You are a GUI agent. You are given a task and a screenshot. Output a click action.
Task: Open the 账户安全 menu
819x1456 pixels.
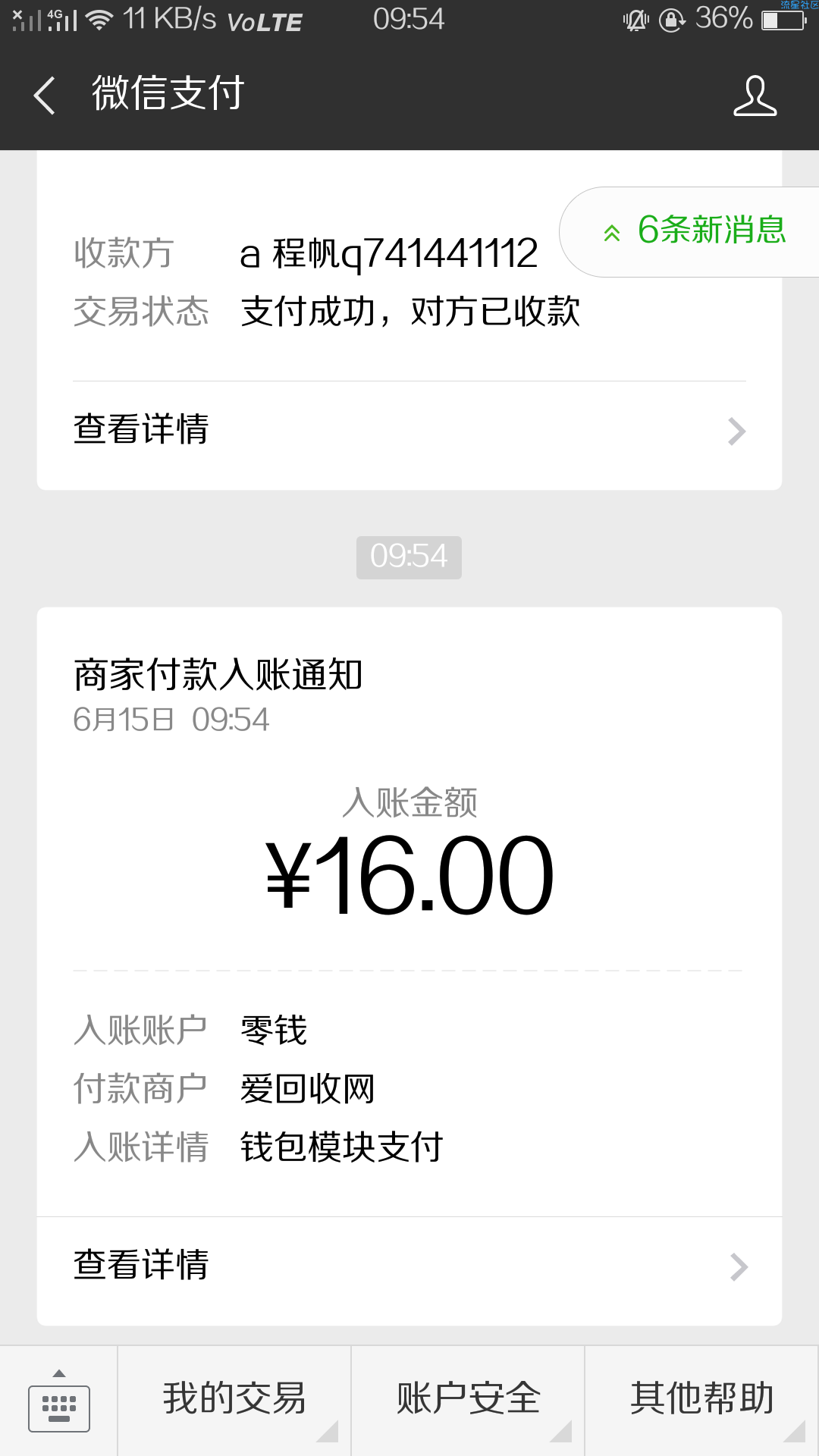pos(468,1400)
